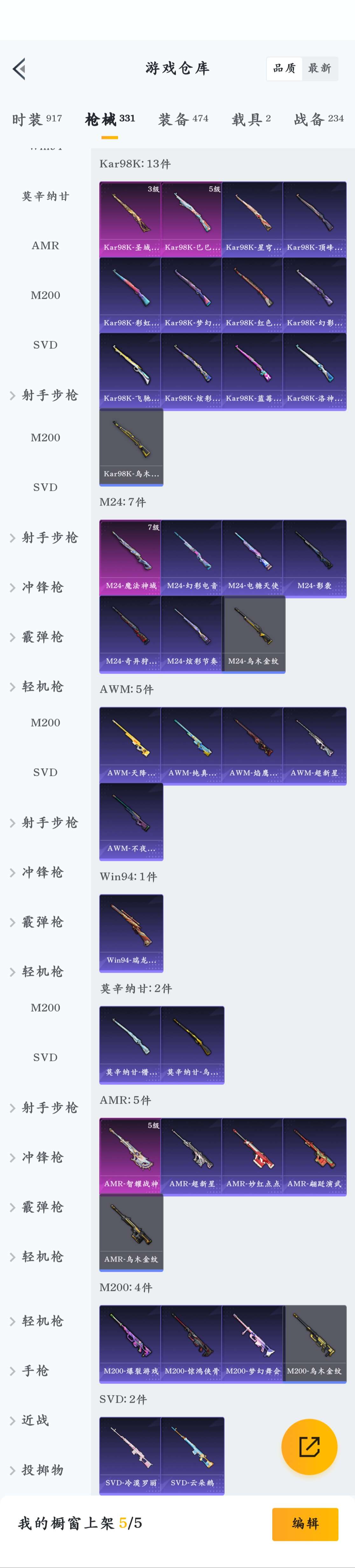Switch to 战备 tab

(x=318, y=119)
